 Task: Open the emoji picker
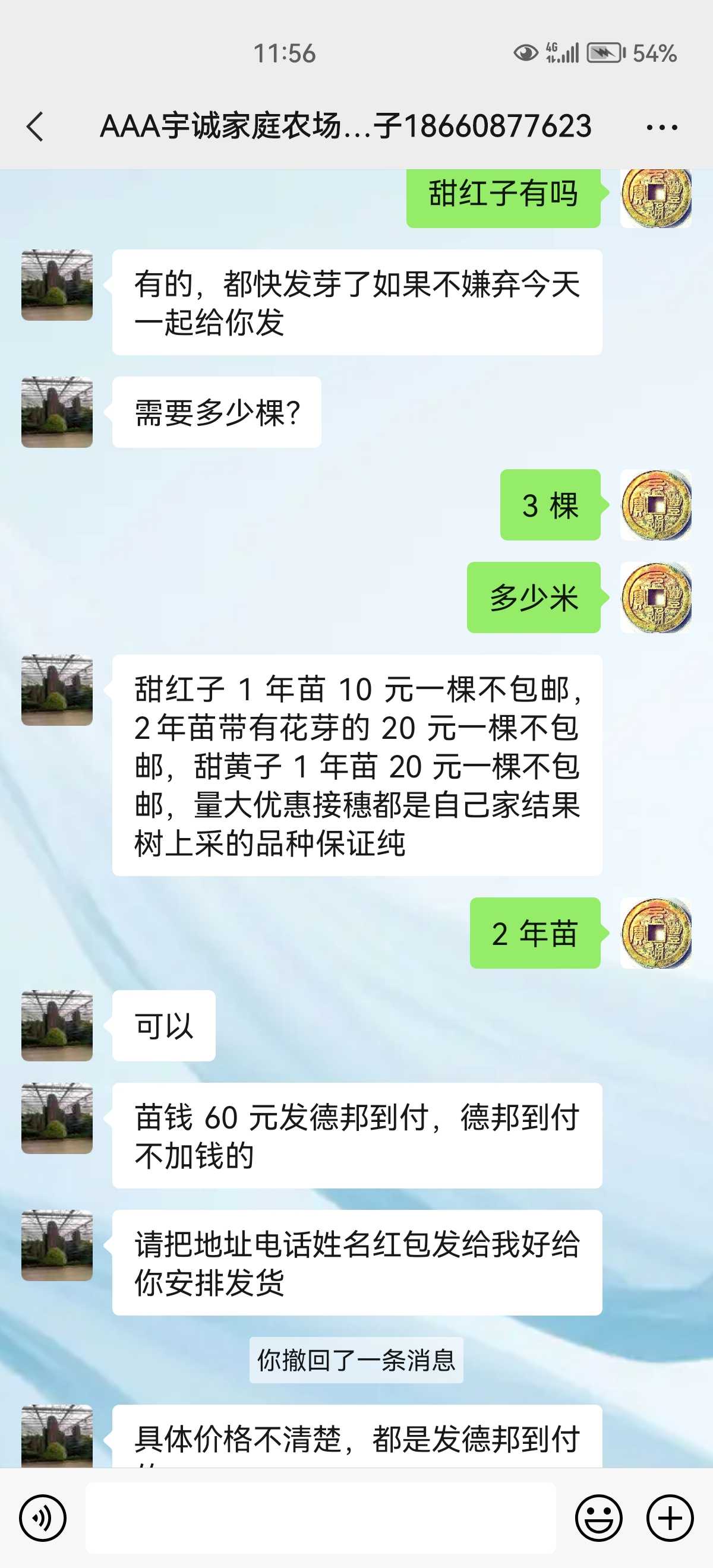(598, 1518)
